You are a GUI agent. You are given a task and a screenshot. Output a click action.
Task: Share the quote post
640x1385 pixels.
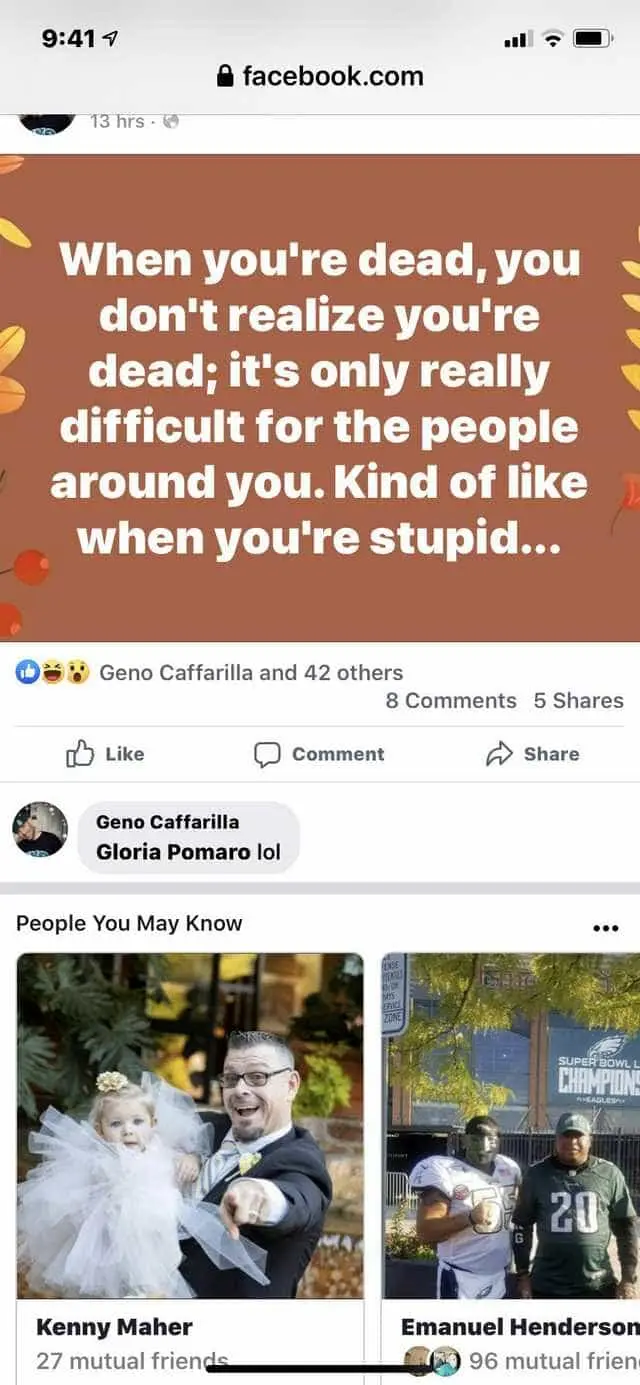pos(532,754)
